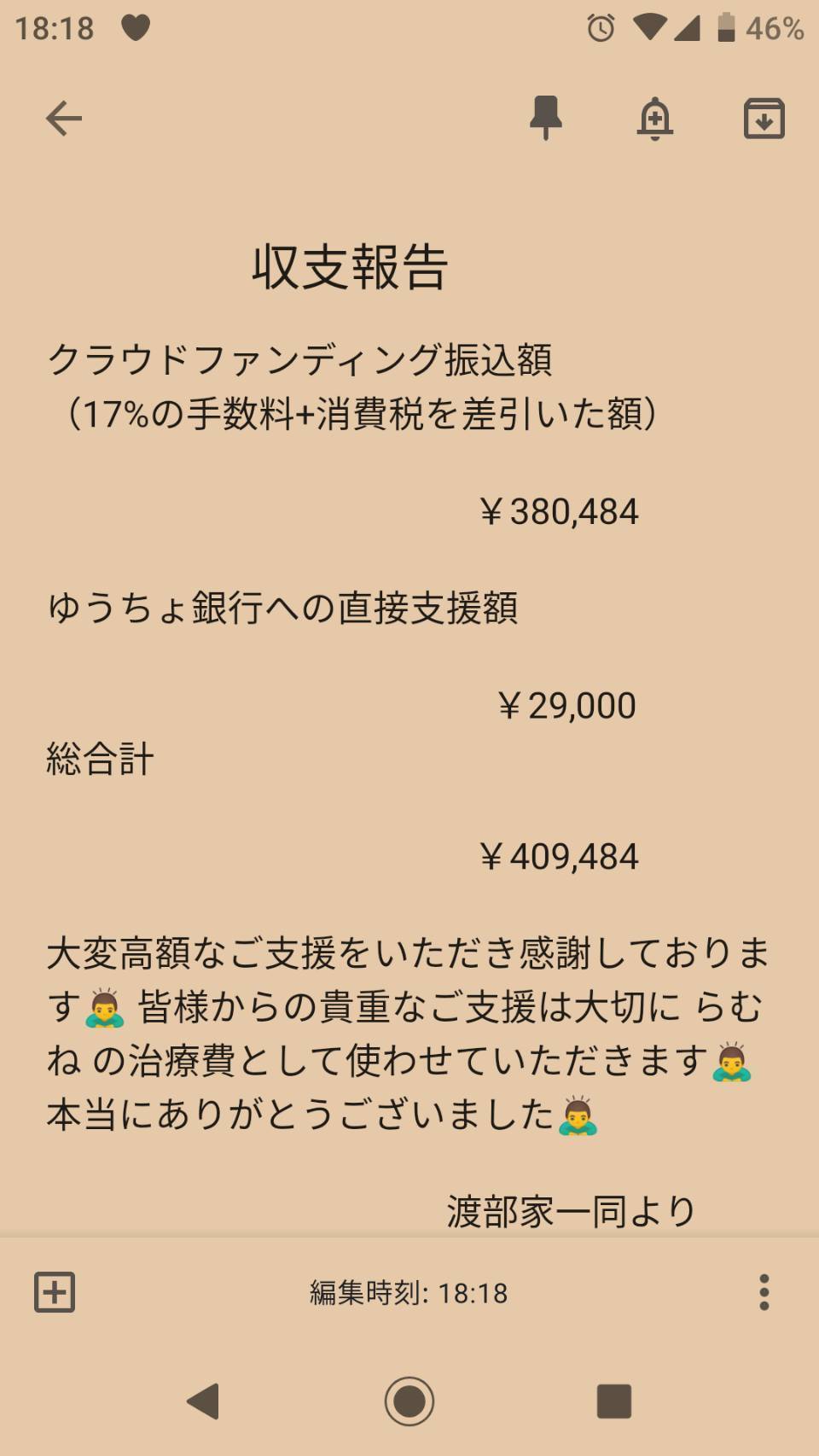Screen dimensions: 819x1456
Task: Open recent apps with square button
Action: coord(613,1401)
